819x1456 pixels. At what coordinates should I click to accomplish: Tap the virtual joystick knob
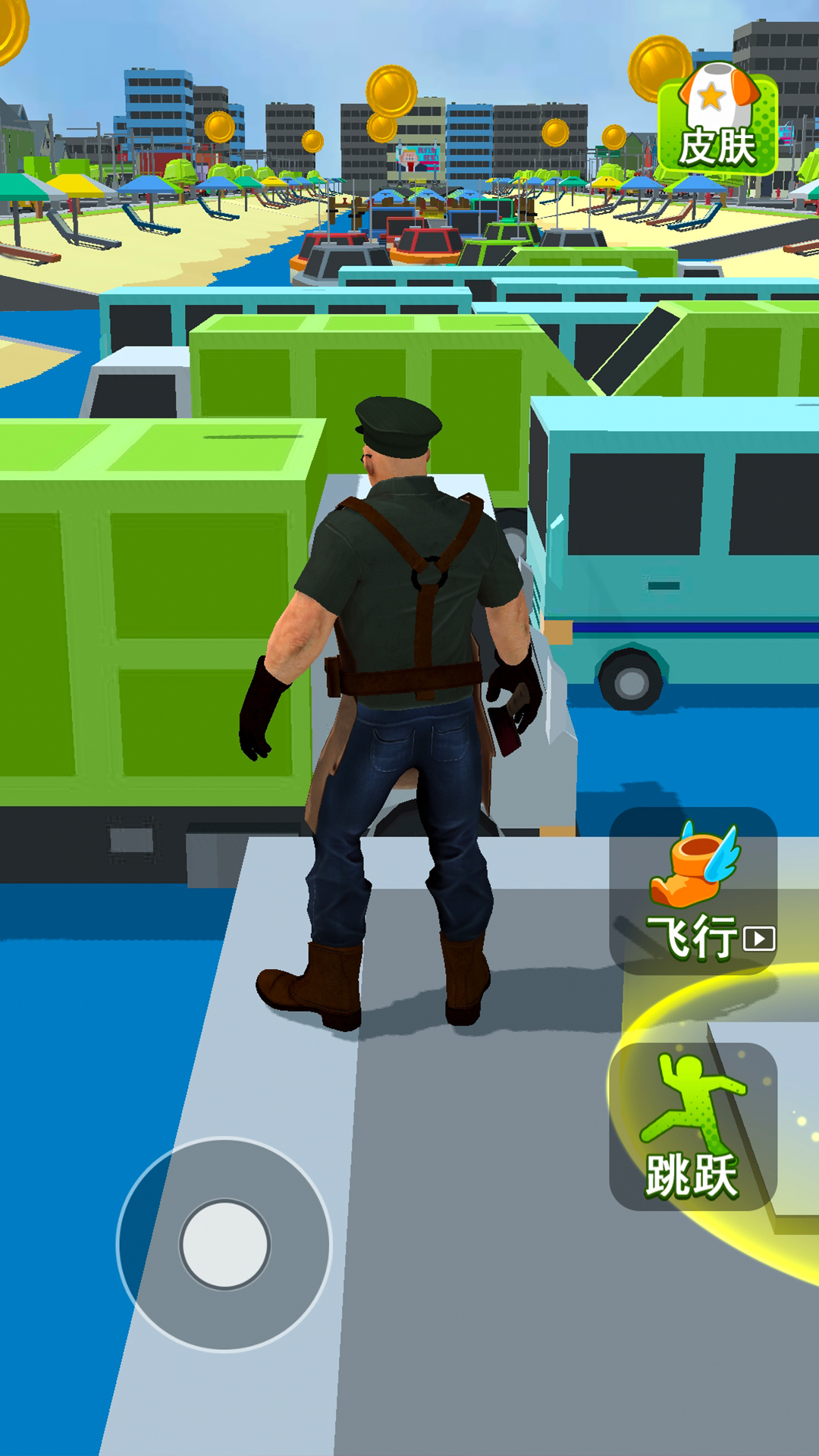[224, 1244]
